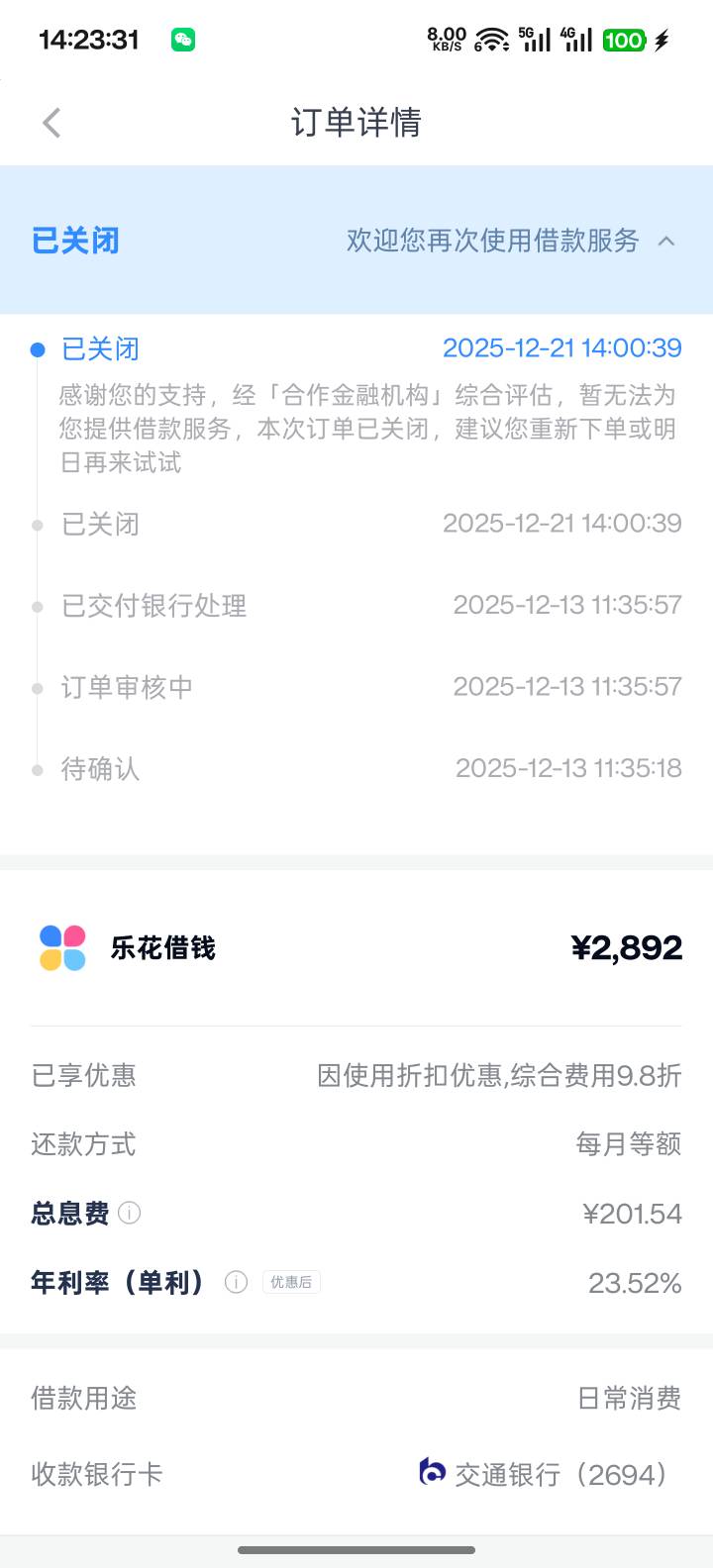Image resolution: width=713 pixels, height=1568 pixels.
Task: Open the info icon next to 总息费
Action: [x=130, y=1213]
